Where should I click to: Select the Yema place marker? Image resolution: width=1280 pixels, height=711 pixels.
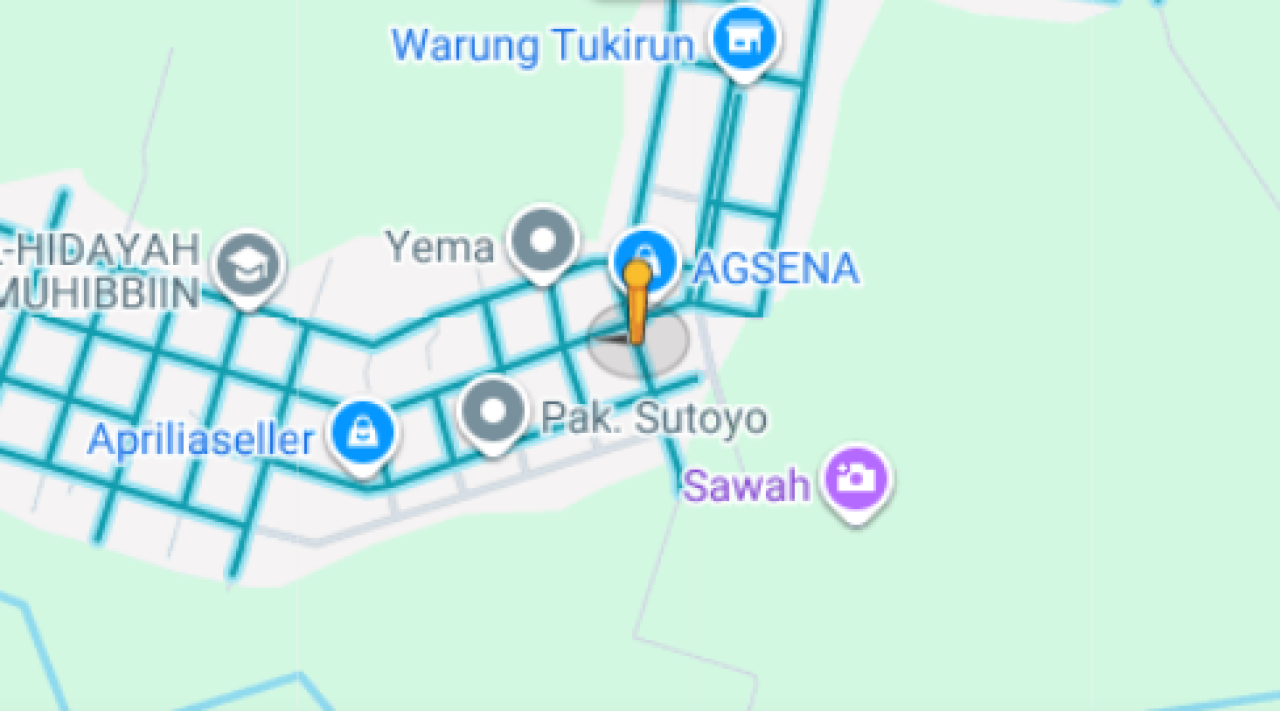click(x=543, y=241)
